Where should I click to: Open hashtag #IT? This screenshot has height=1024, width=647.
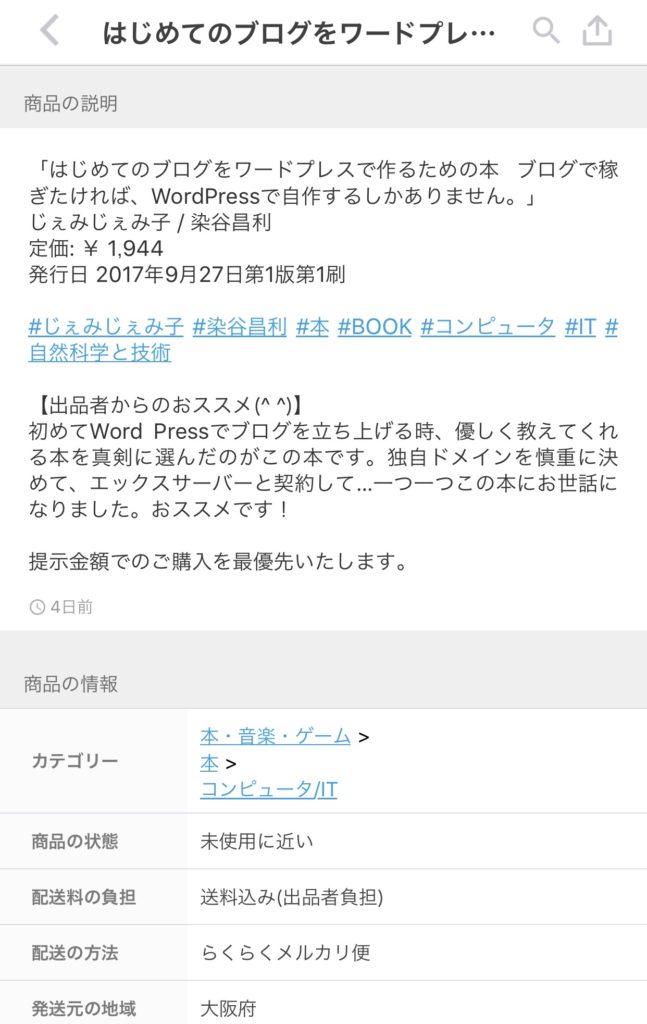[x=580, y=326]
